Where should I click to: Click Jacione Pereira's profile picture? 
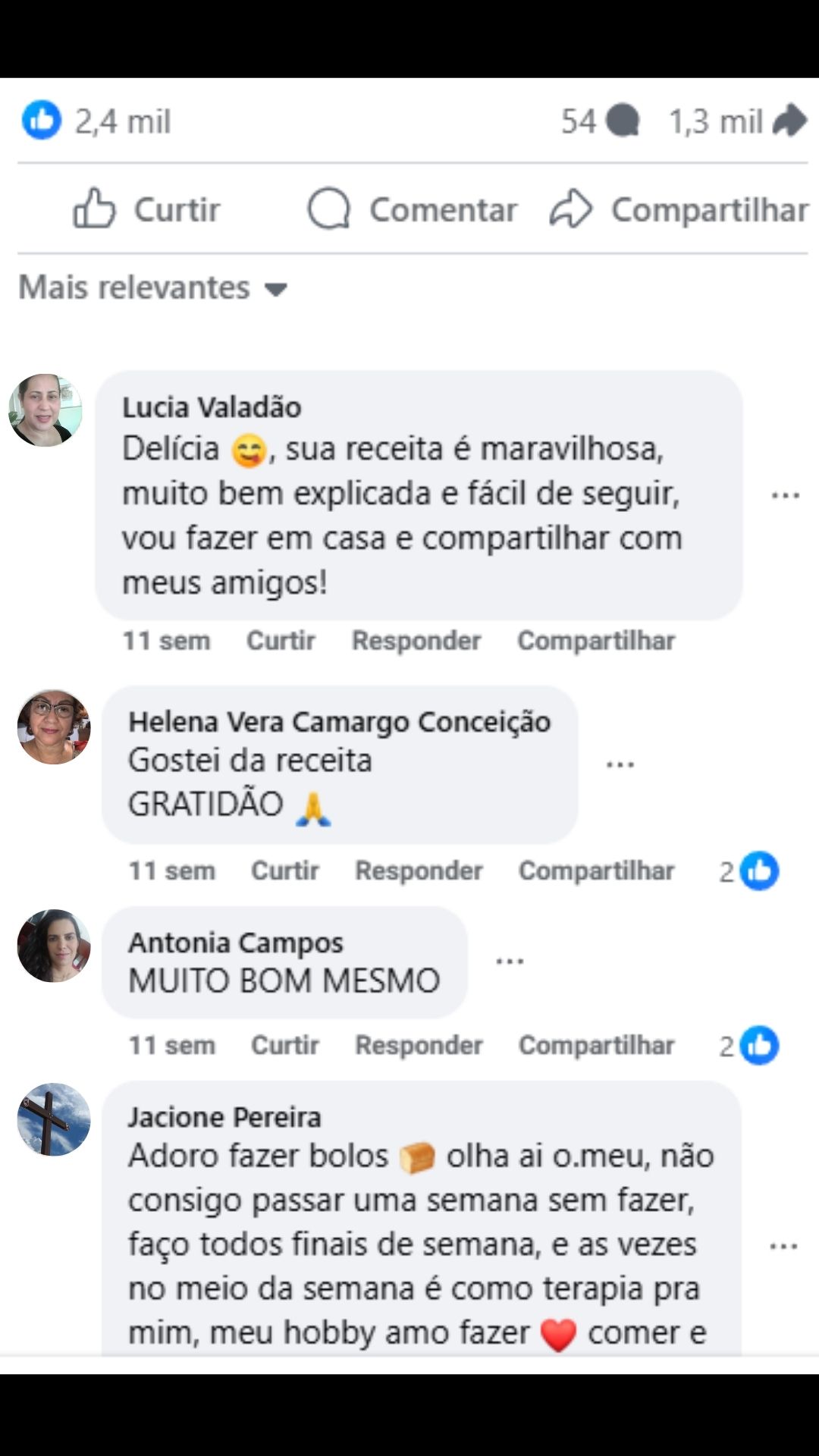tap(53, 1121)
